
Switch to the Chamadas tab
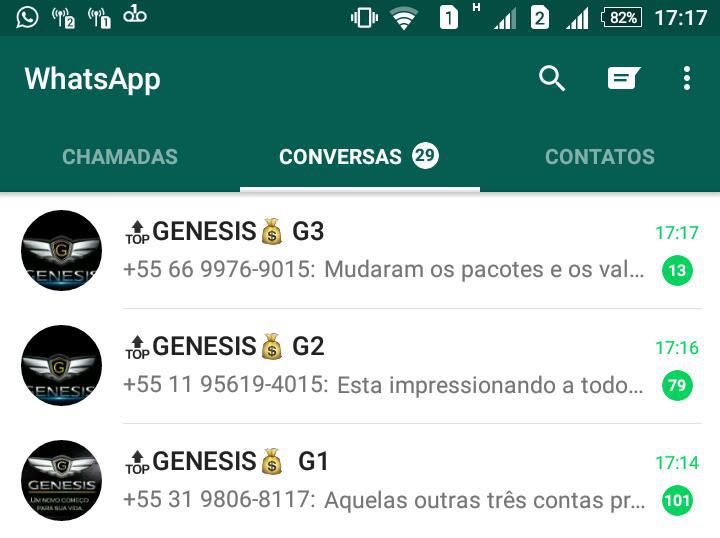[x=120, y=157]
